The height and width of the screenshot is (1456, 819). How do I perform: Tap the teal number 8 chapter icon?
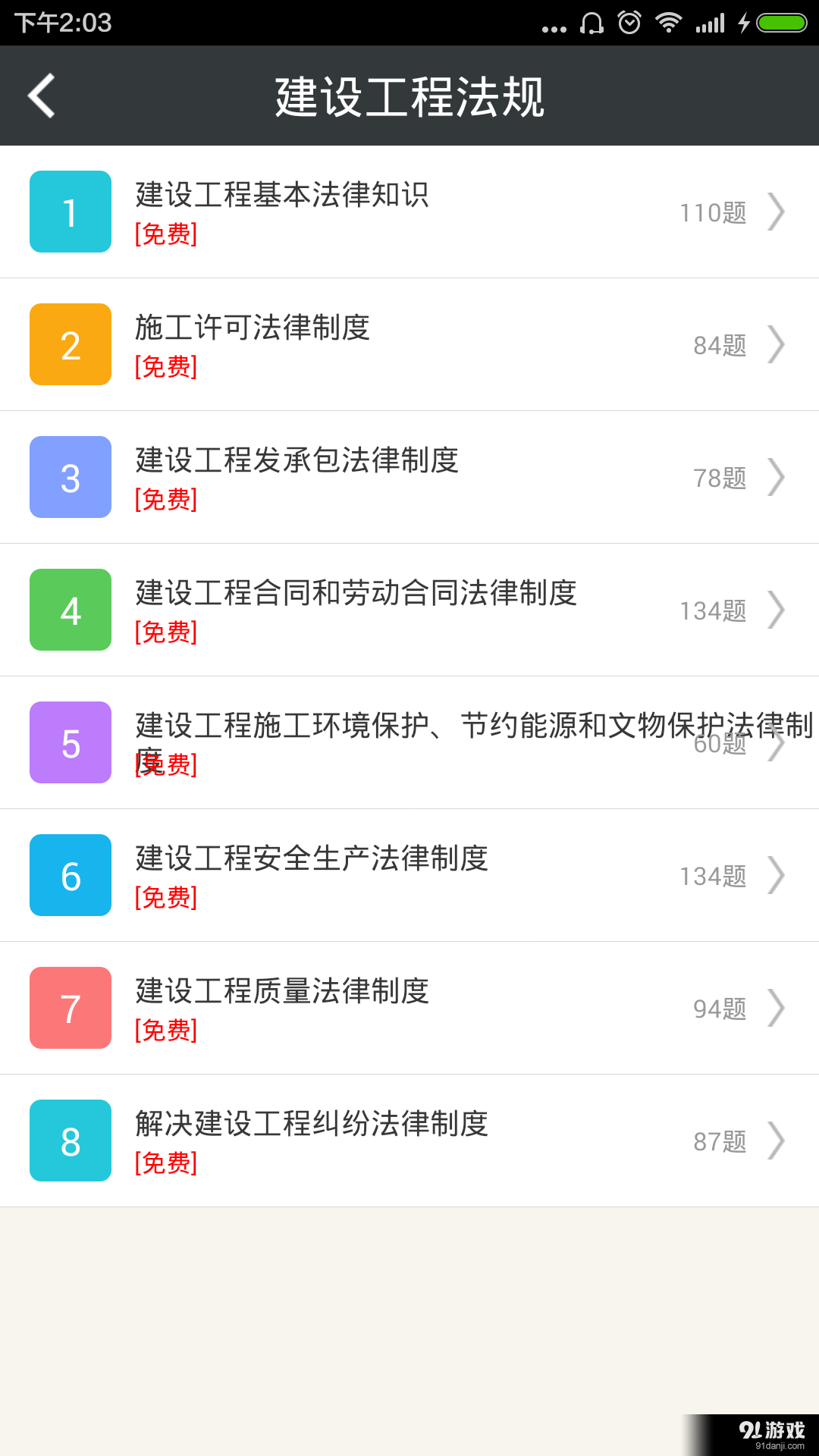70,1141
